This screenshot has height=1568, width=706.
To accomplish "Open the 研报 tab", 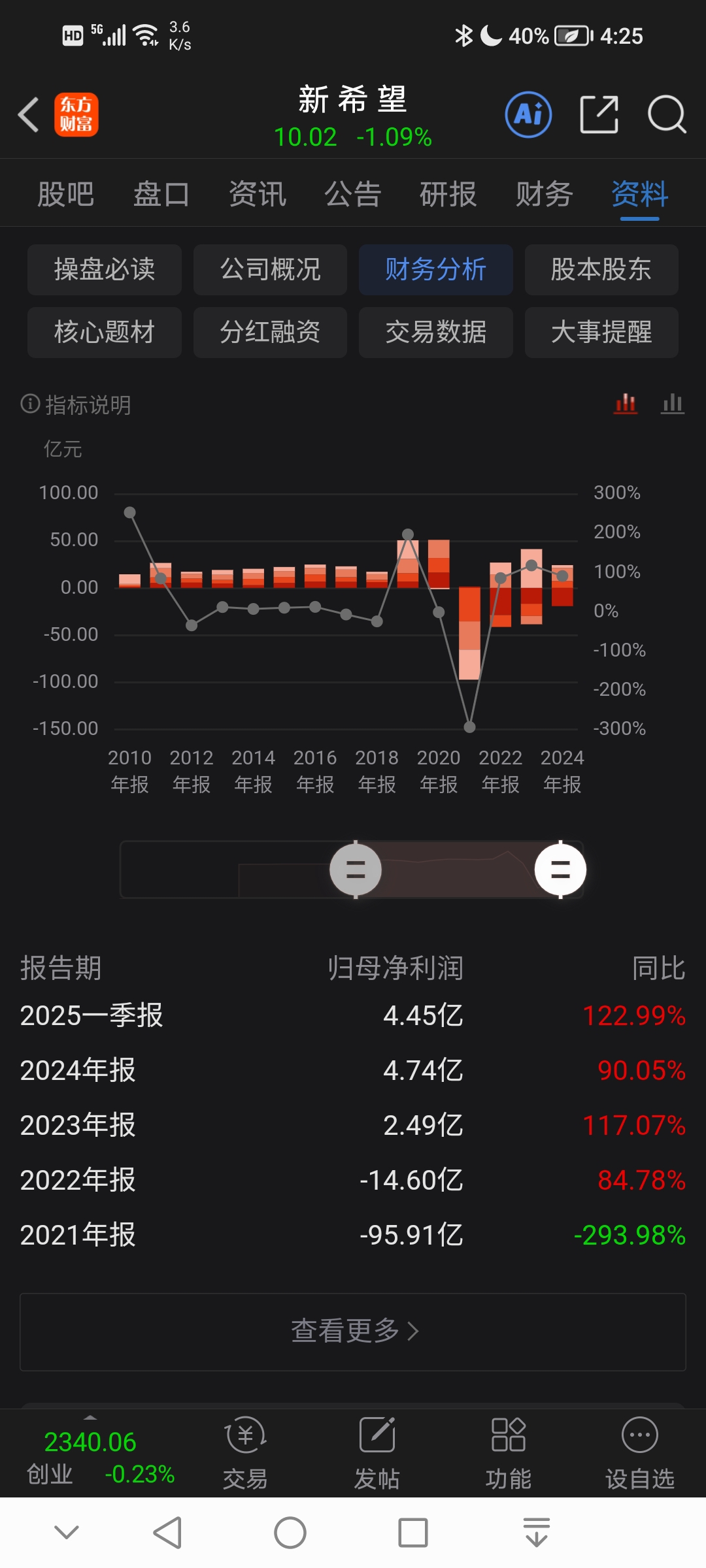I will click(448, 194).
